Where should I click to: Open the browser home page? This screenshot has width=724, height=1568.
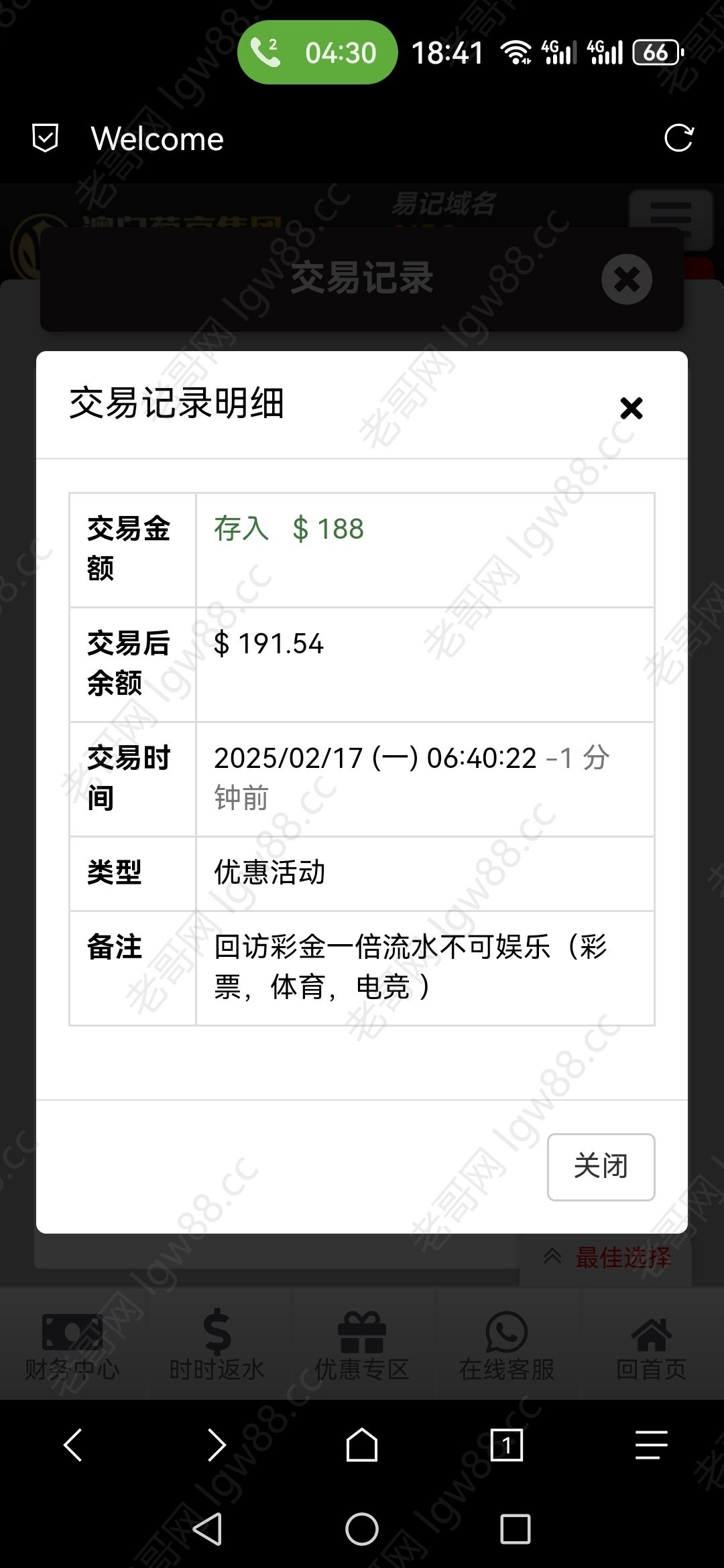tap(362, 1444)
